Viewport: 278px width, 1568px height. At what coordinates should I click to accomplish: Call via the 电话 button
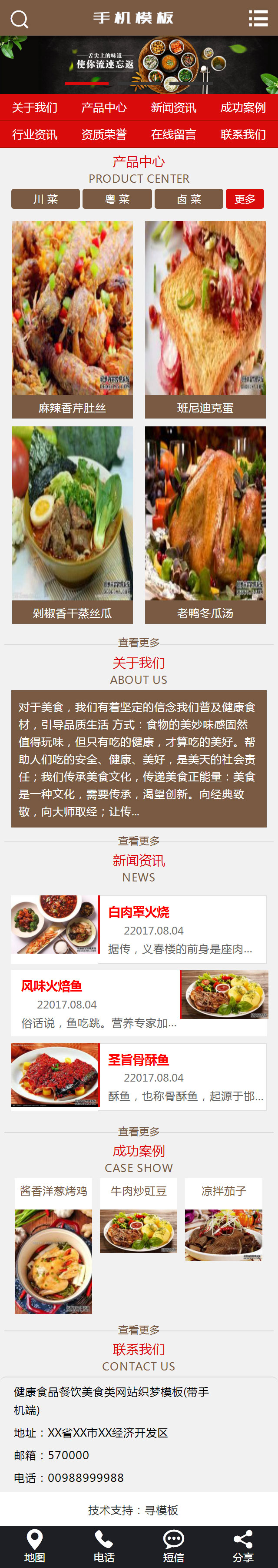pos(104,1546)
